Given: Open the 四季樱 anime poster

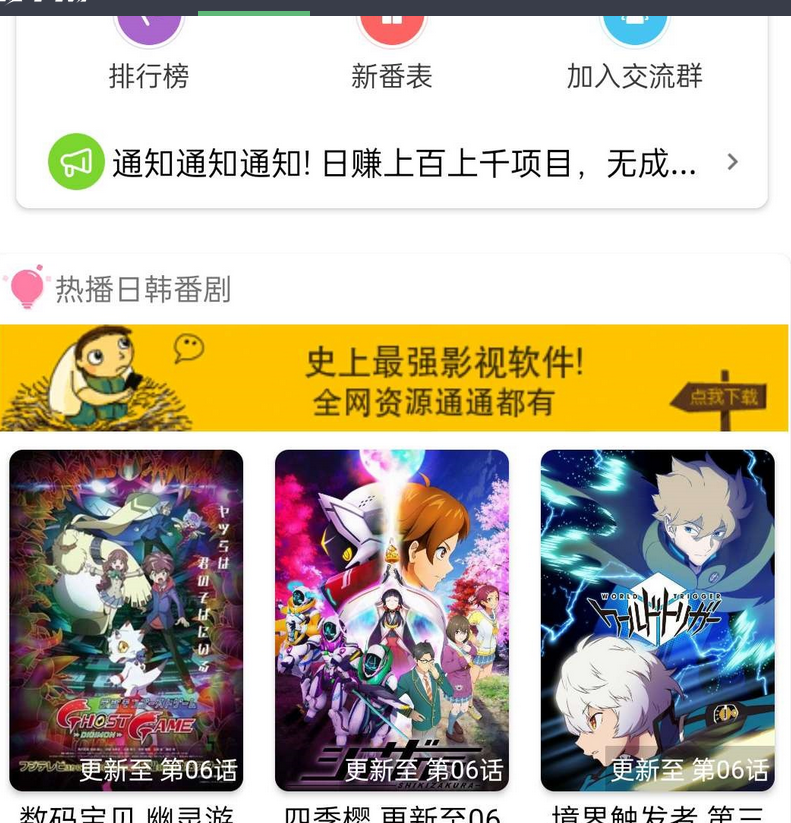Looking at the screenshot, I should point(392,618).
